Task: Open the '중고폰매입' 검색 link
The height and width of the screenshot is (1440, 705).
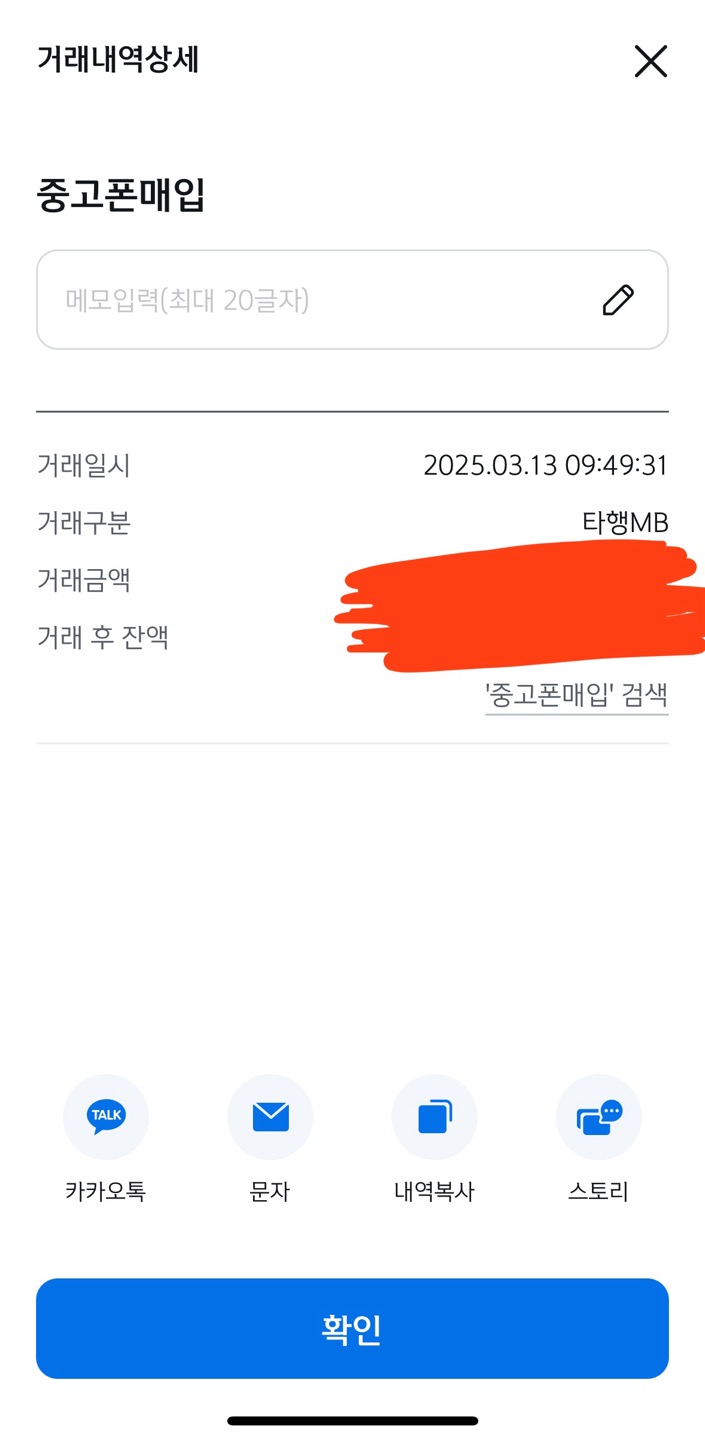Action: [x=577, y=696]
